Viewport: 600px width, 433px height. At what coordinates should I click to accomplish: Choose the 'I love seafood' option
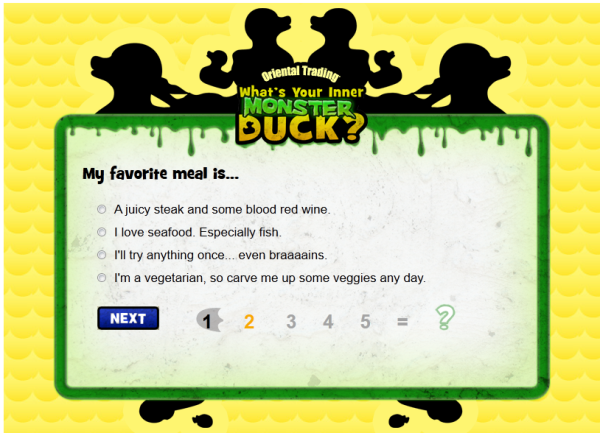(102, 232)
